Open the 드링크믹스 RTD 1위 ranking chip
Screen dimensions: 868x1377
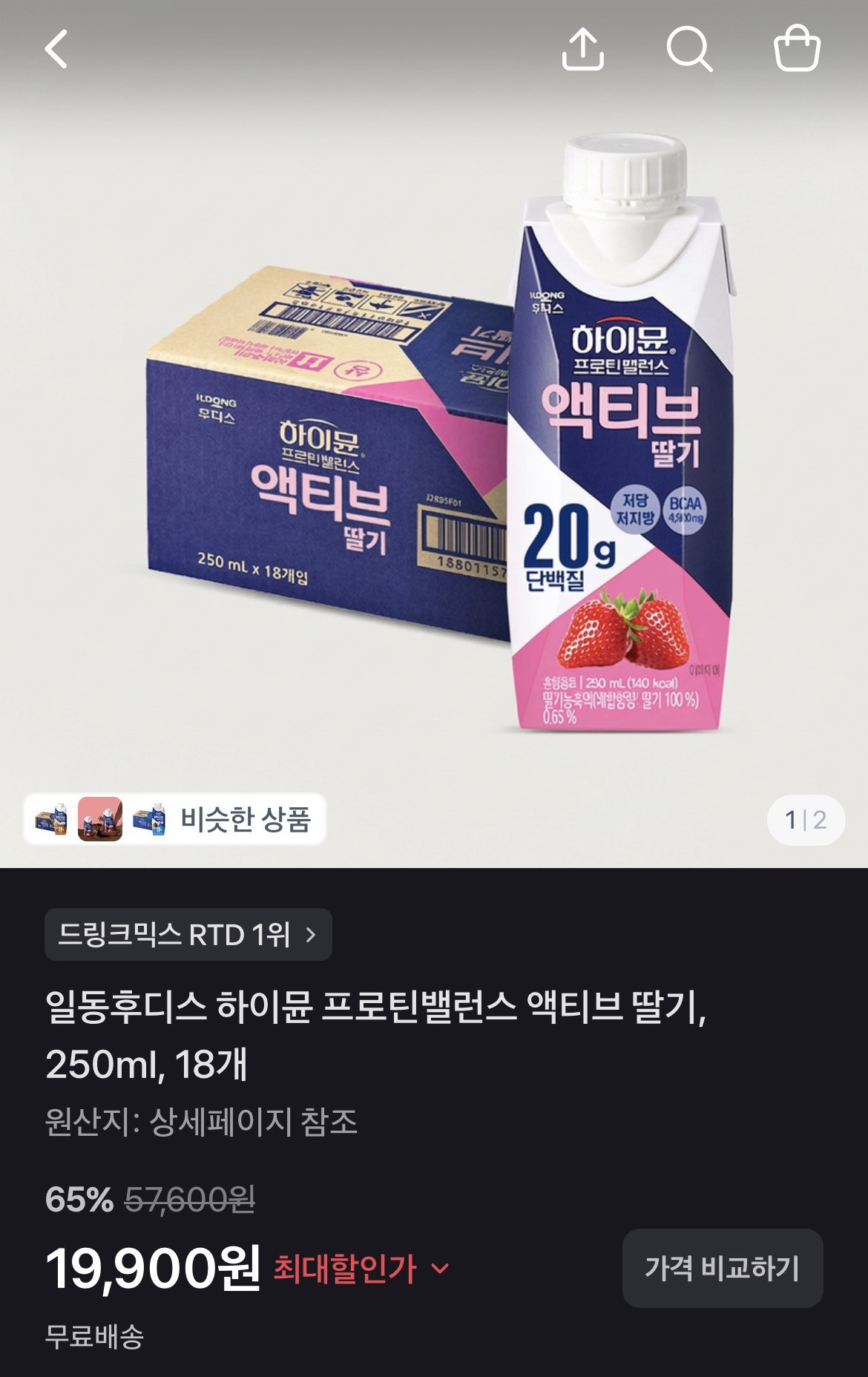[x=188, y=934]
